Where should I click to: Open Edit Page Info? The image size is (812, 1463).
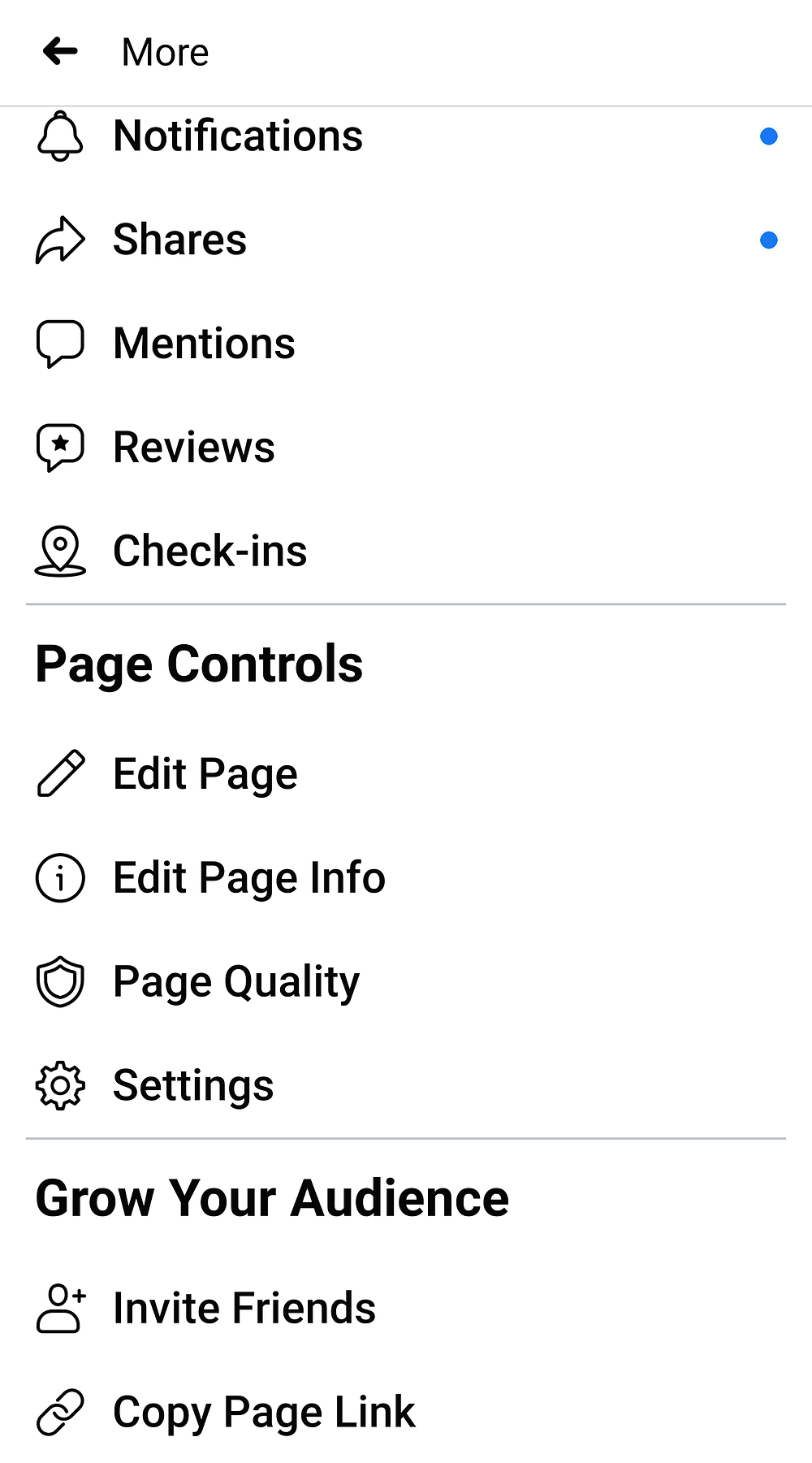406,878
